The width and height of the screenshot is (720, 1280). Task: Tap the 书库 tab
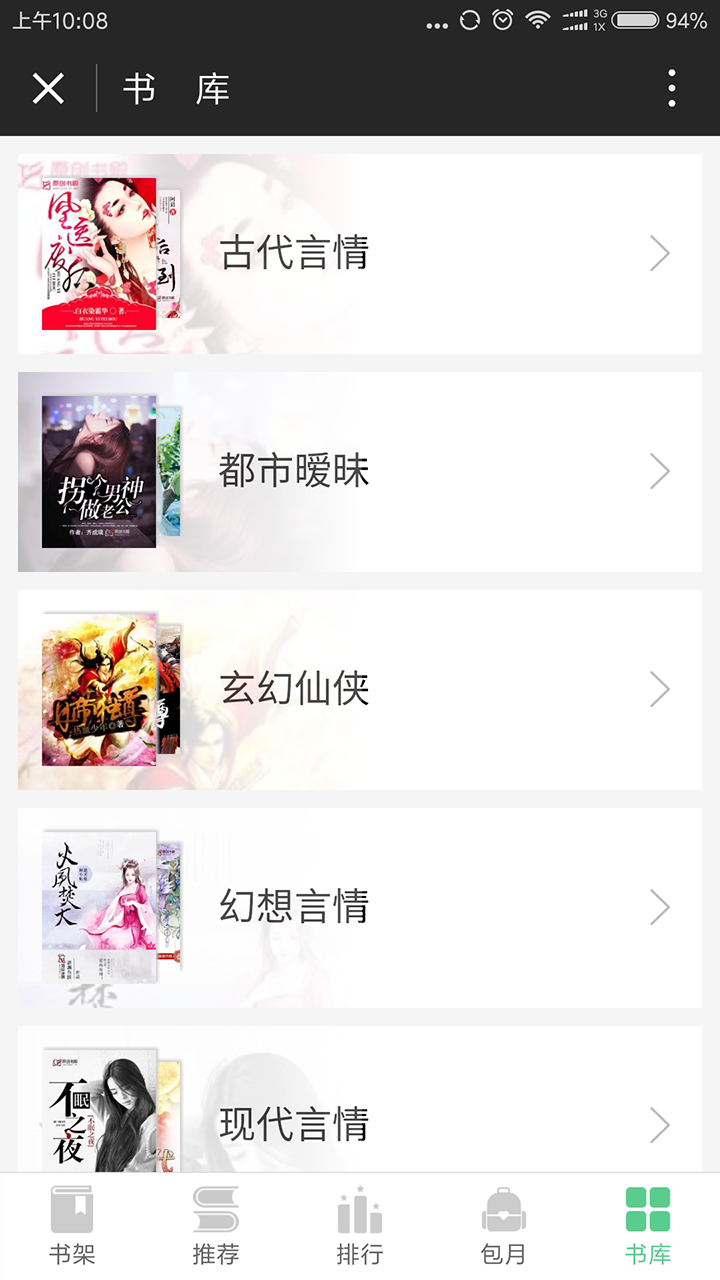tap(647, 1226)
